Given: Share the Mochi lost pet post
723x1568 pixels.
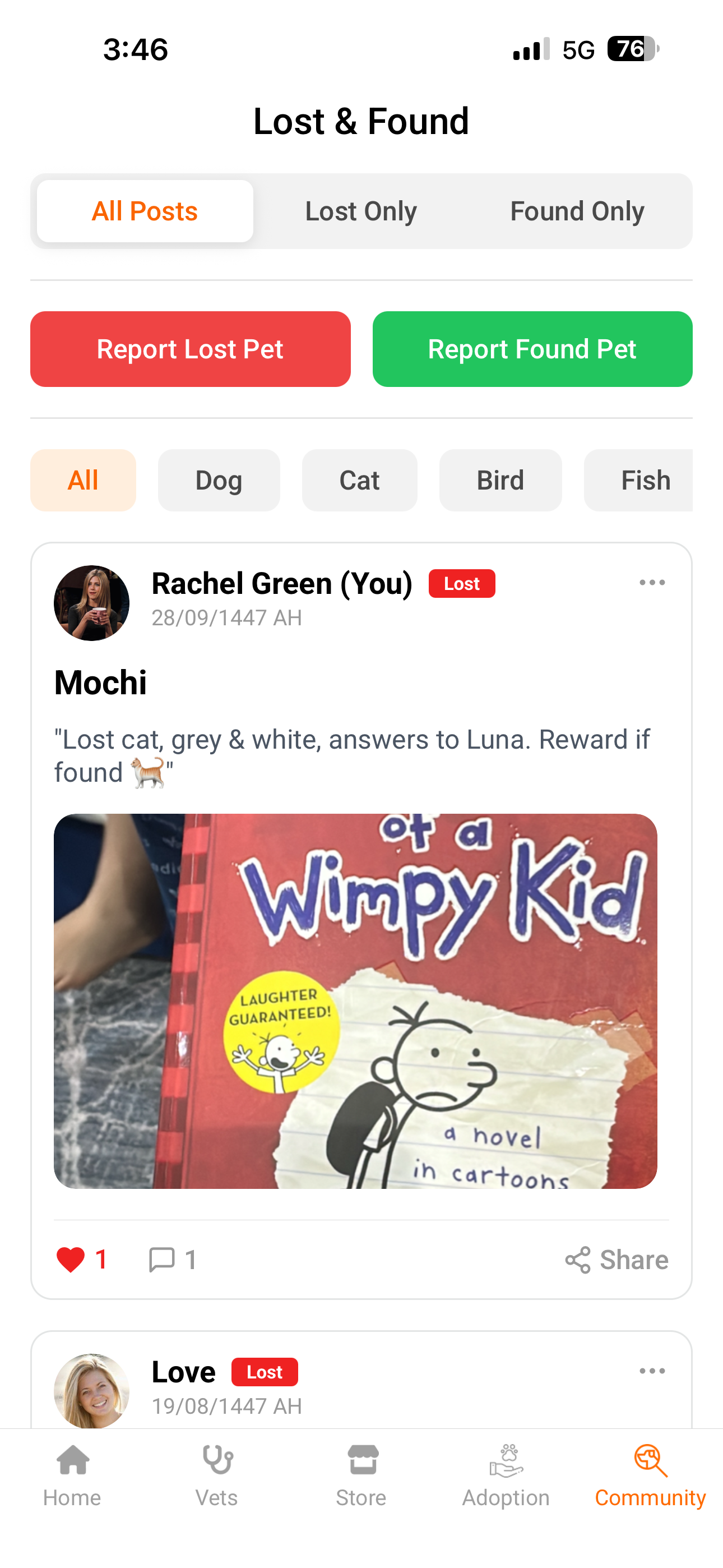Looking at the screenshot, I should [x=617, y=1260].
